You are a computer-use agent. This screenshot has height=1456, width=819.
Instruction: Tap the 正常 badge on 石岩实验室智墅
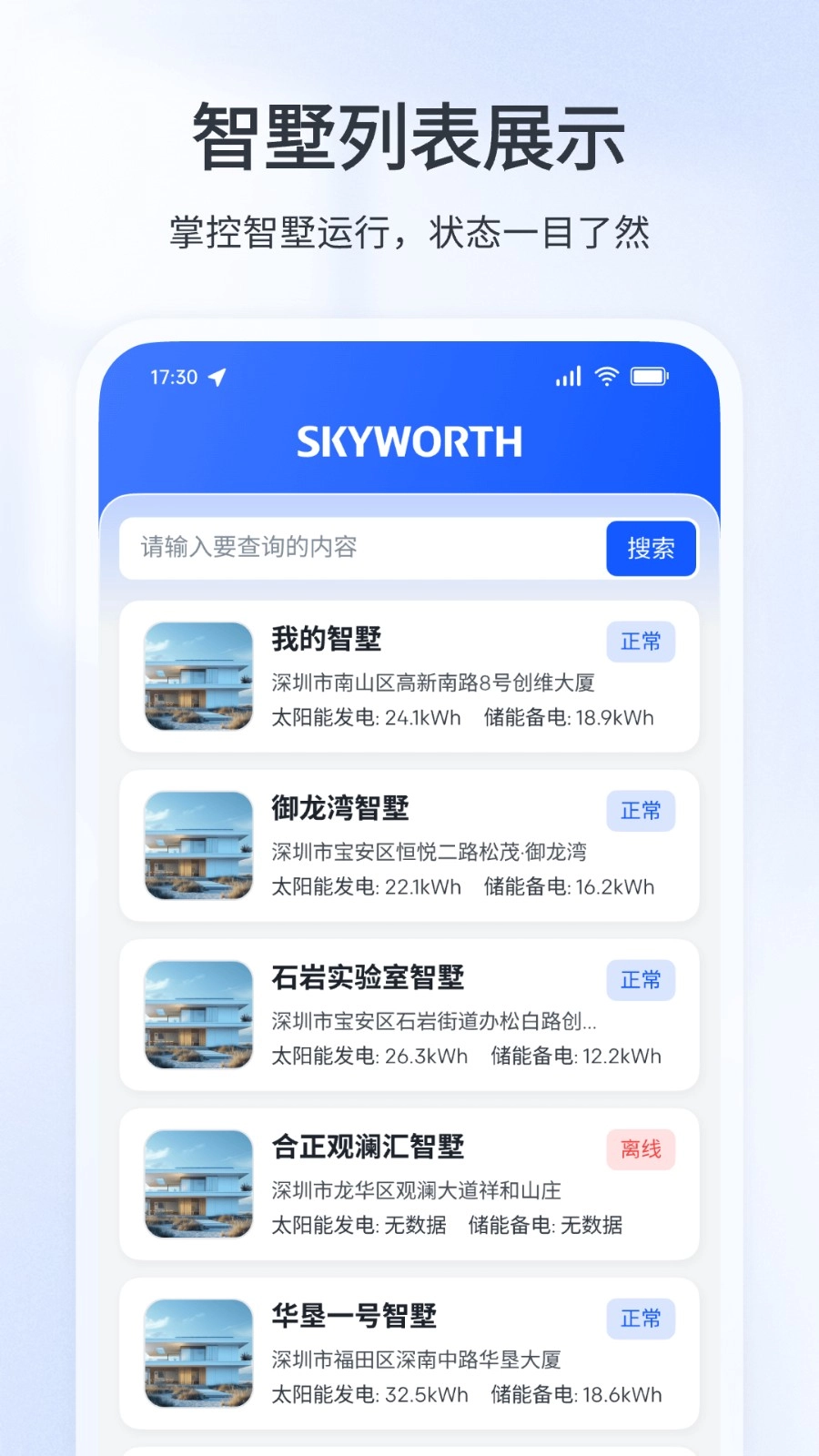[641, 980]
